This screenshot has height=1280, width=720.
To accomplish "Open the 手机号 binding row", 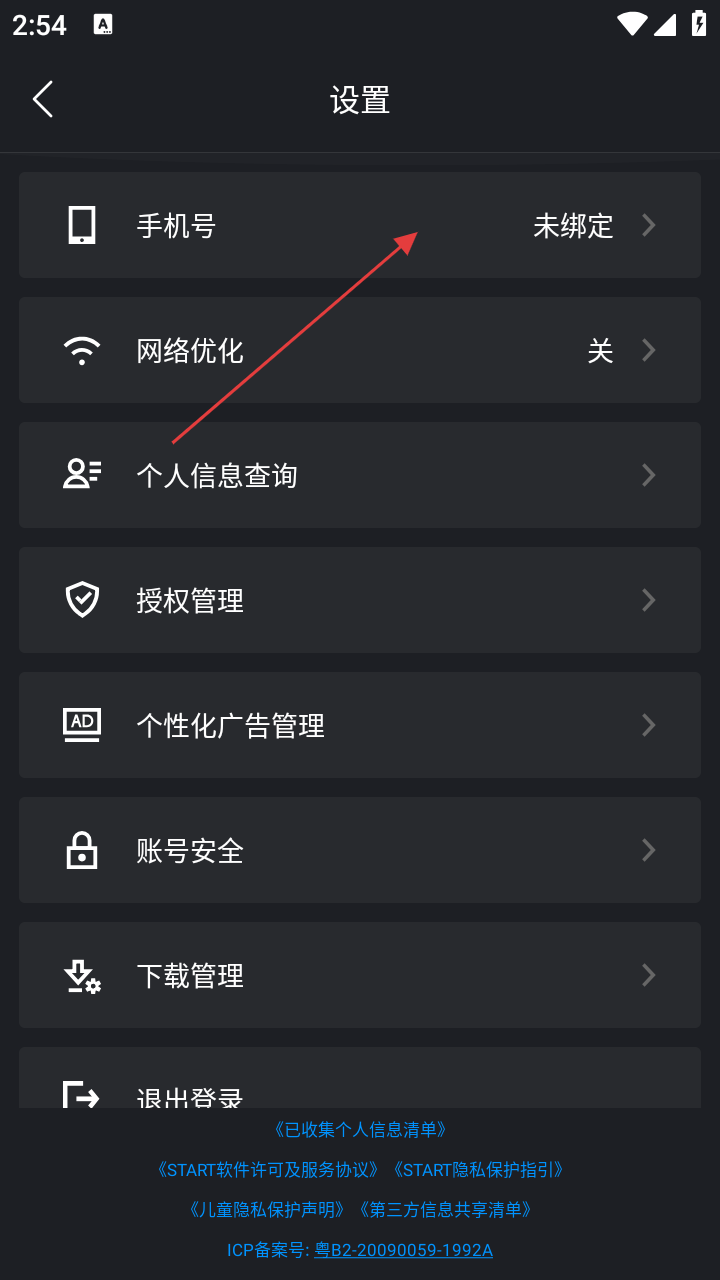I will point(360,225).
